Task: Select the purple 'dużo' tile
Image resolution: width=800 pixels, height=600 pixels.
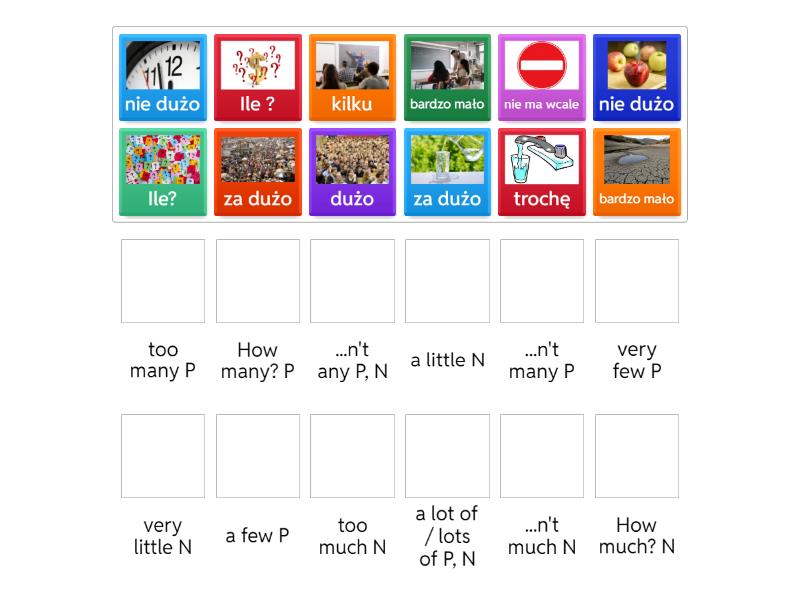Action: pos(352,172)
